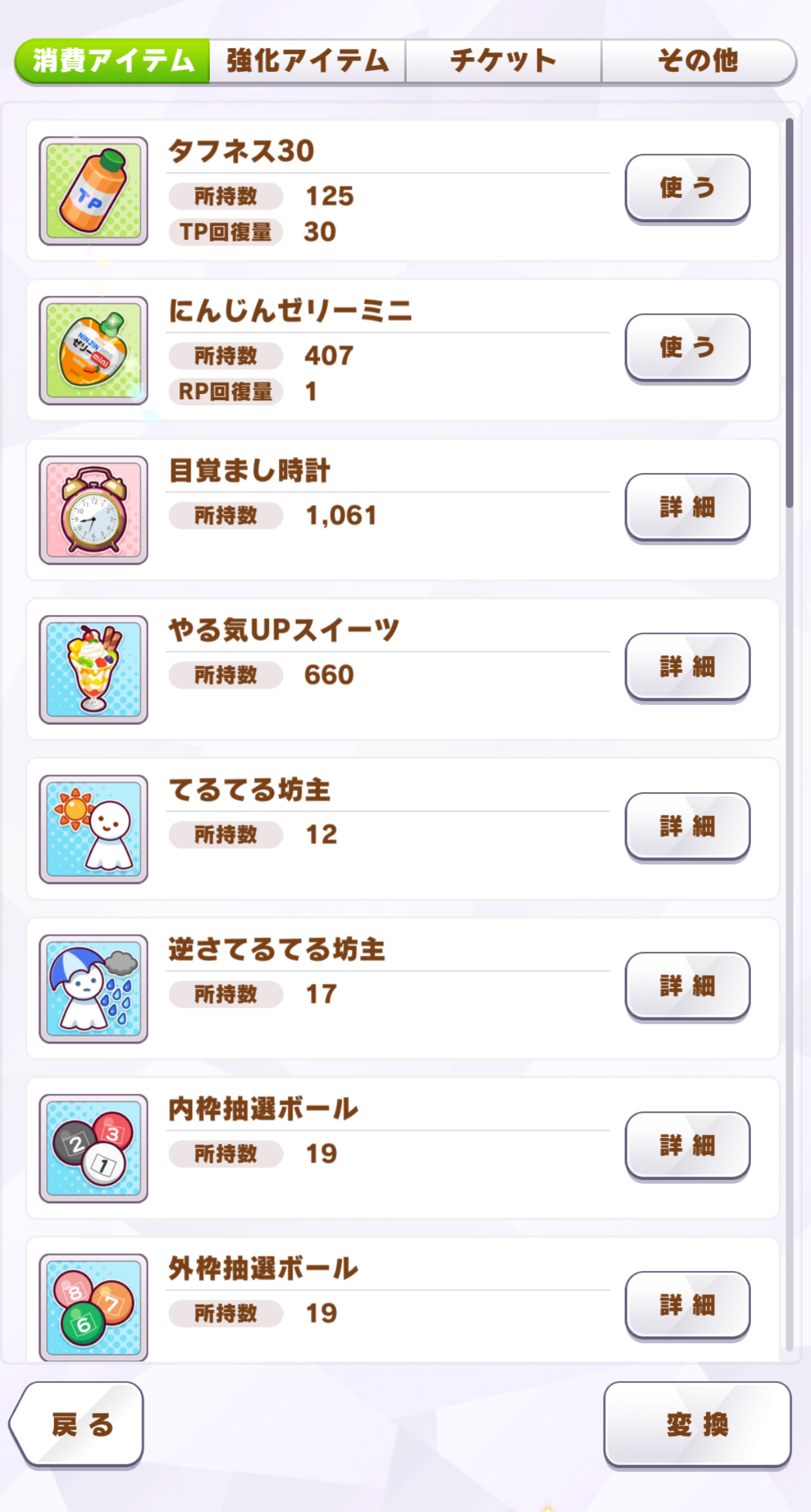The height and width of the screenshot is (1512, 811).
Task: See details for 外枠抽選ボール
Action: pyautogui.click(x=687, y=1305)
